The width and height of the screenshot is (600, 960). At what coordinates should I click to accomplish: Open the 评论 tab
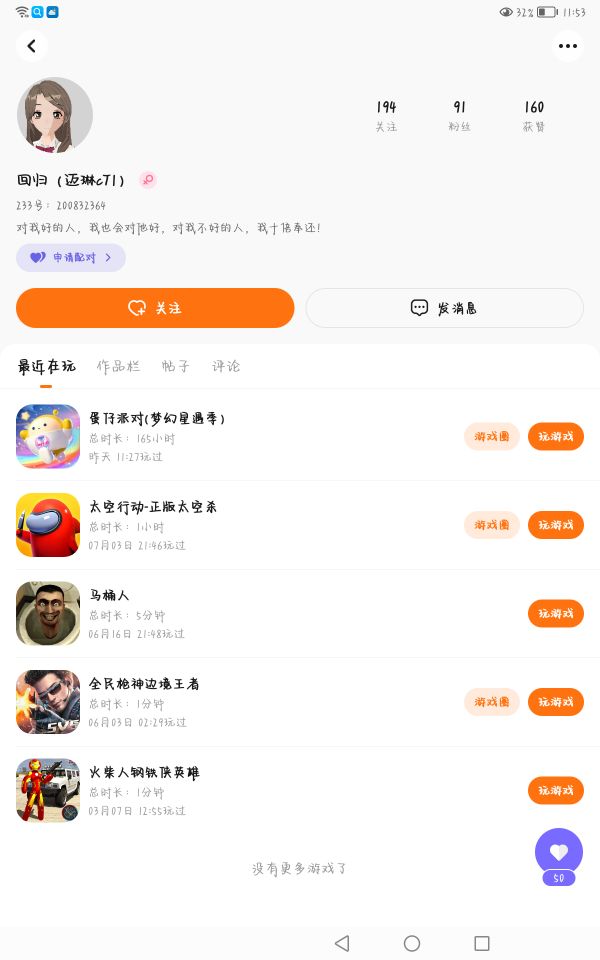click(226, 366)
